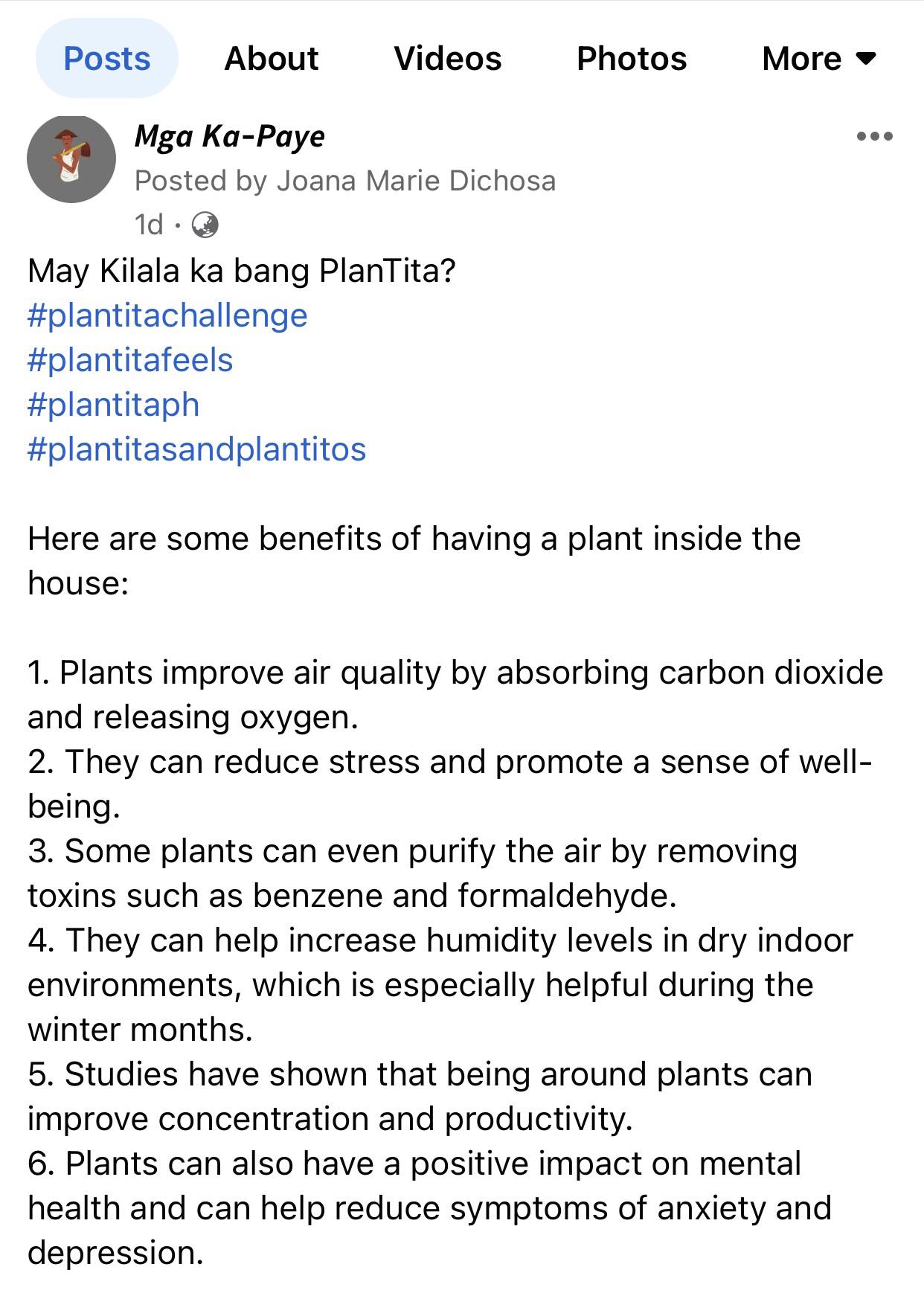924x1296 pixels.
Task: Open the post options three-dot menu
Action: (874, 136)
